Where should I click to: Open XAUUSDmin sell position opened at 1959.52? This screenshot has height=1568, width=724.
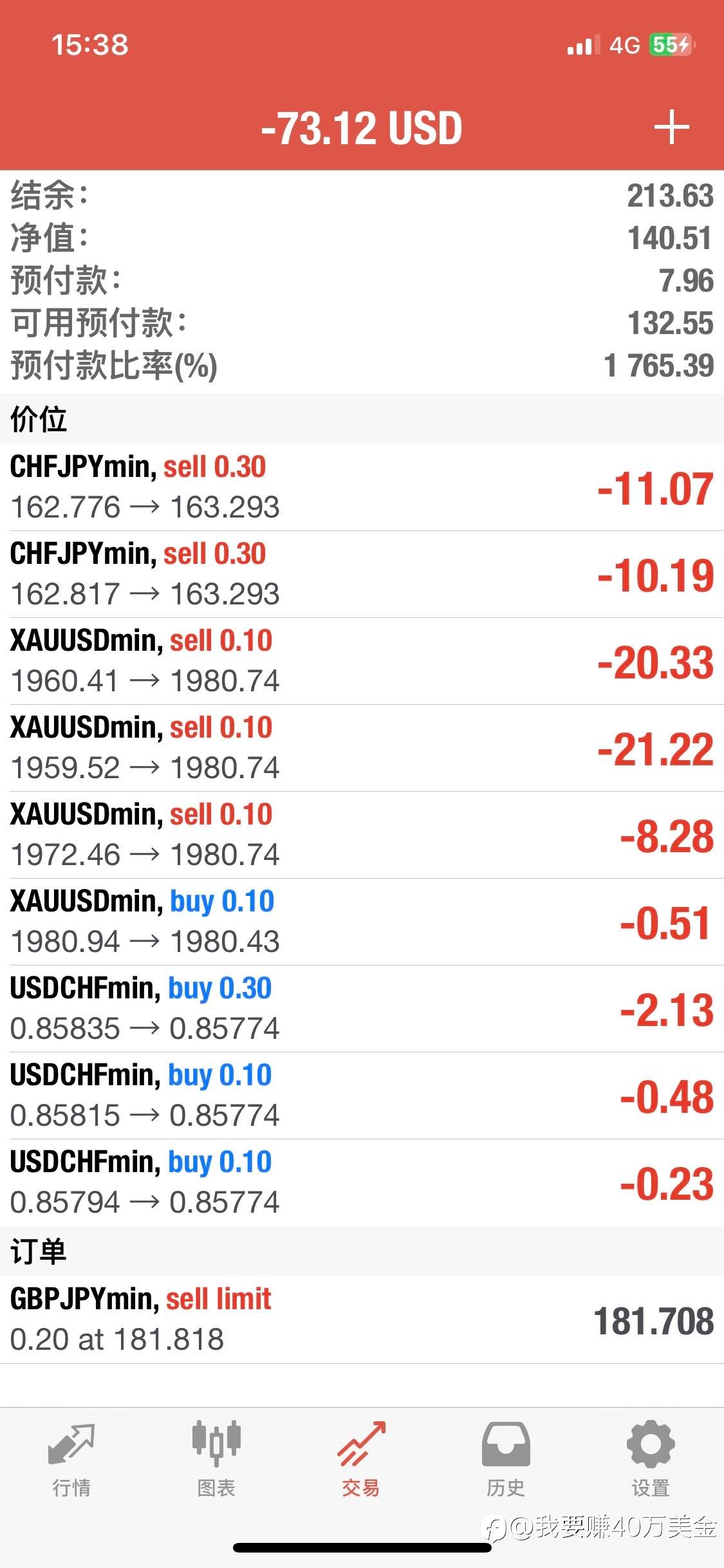click(362, 748)
